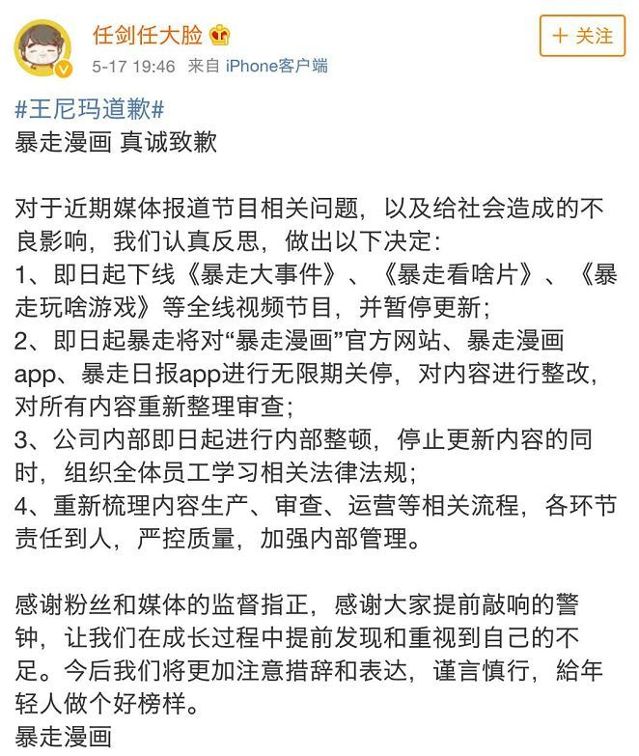Follow 任剑任大脸 with the 关注 button
The width and height of the screenshot is (639, 756).
click(x=582, y=36)
